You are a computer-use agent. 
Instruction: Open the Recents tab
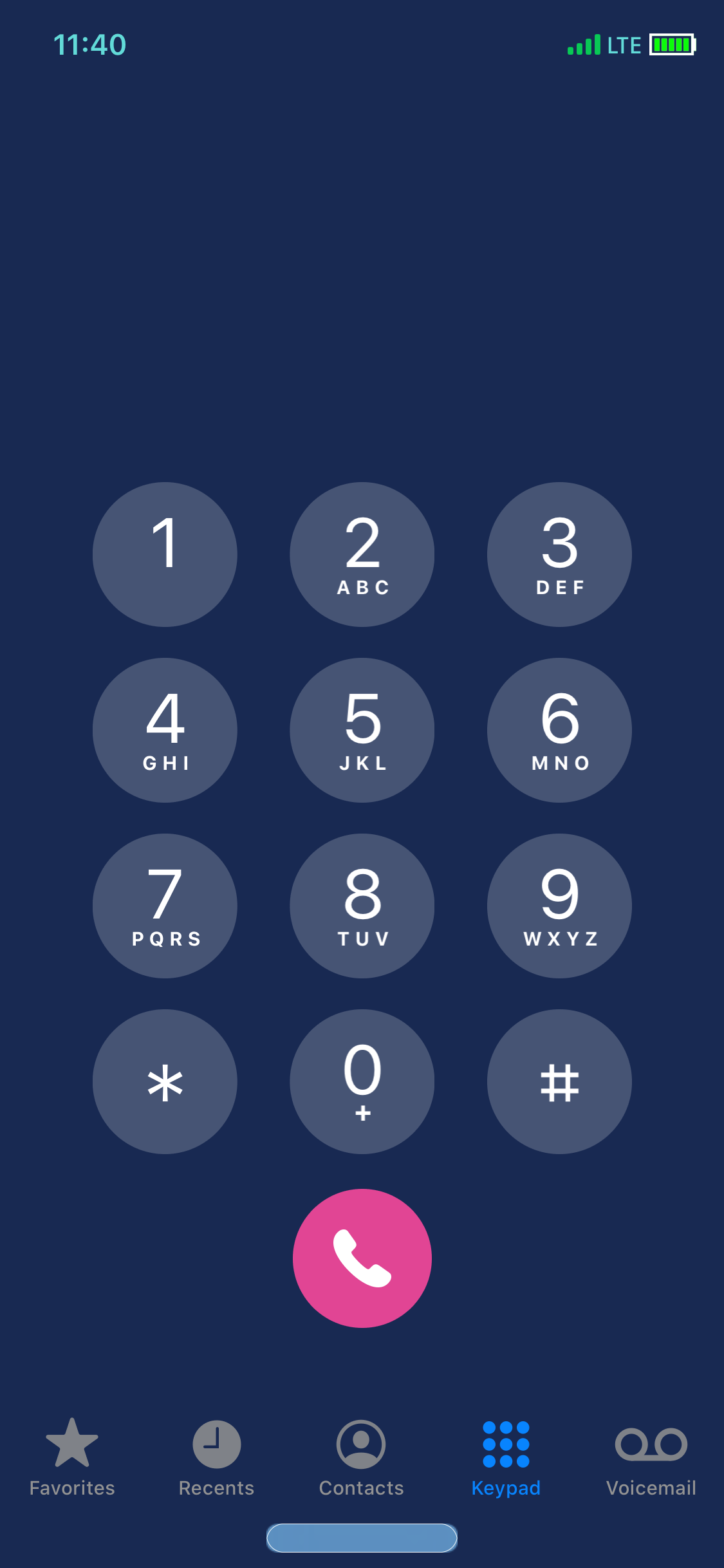tap(217, 1458)
